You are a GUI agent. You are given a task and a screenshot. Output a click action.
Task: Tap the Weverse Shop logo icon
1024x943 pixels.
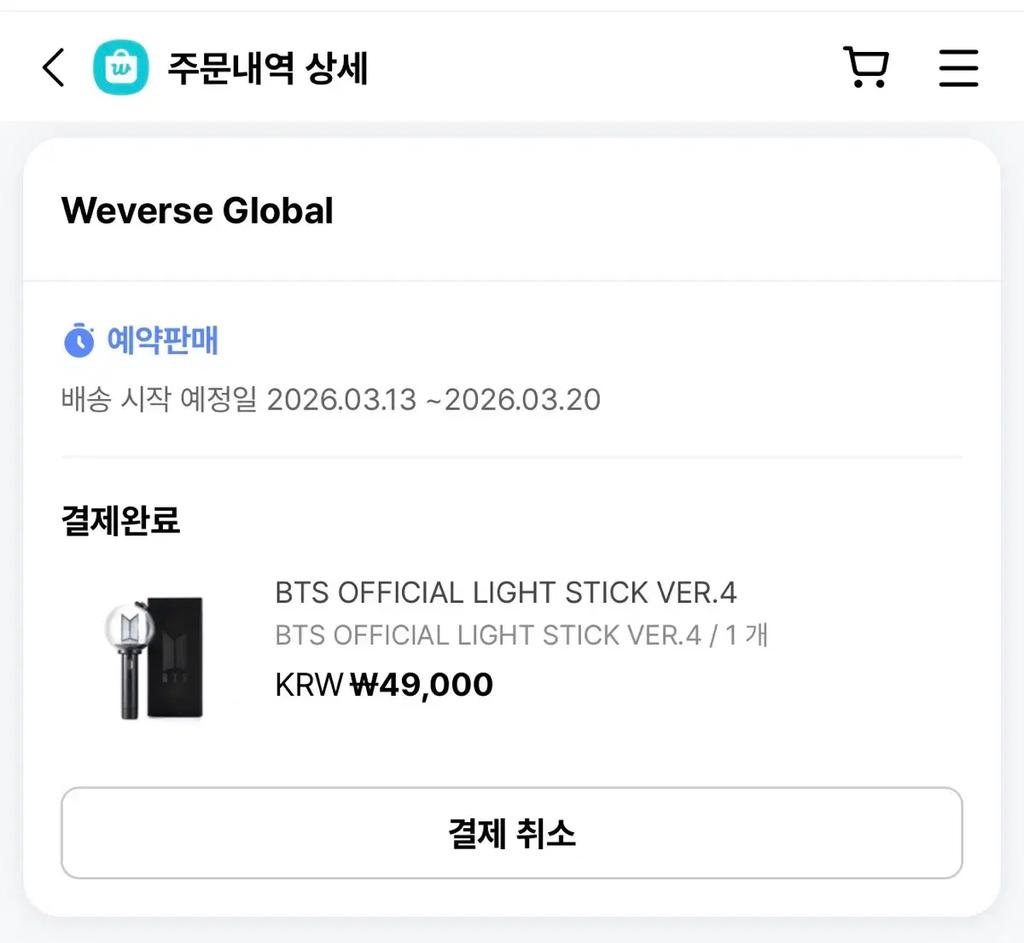click(x=120, y=68)
